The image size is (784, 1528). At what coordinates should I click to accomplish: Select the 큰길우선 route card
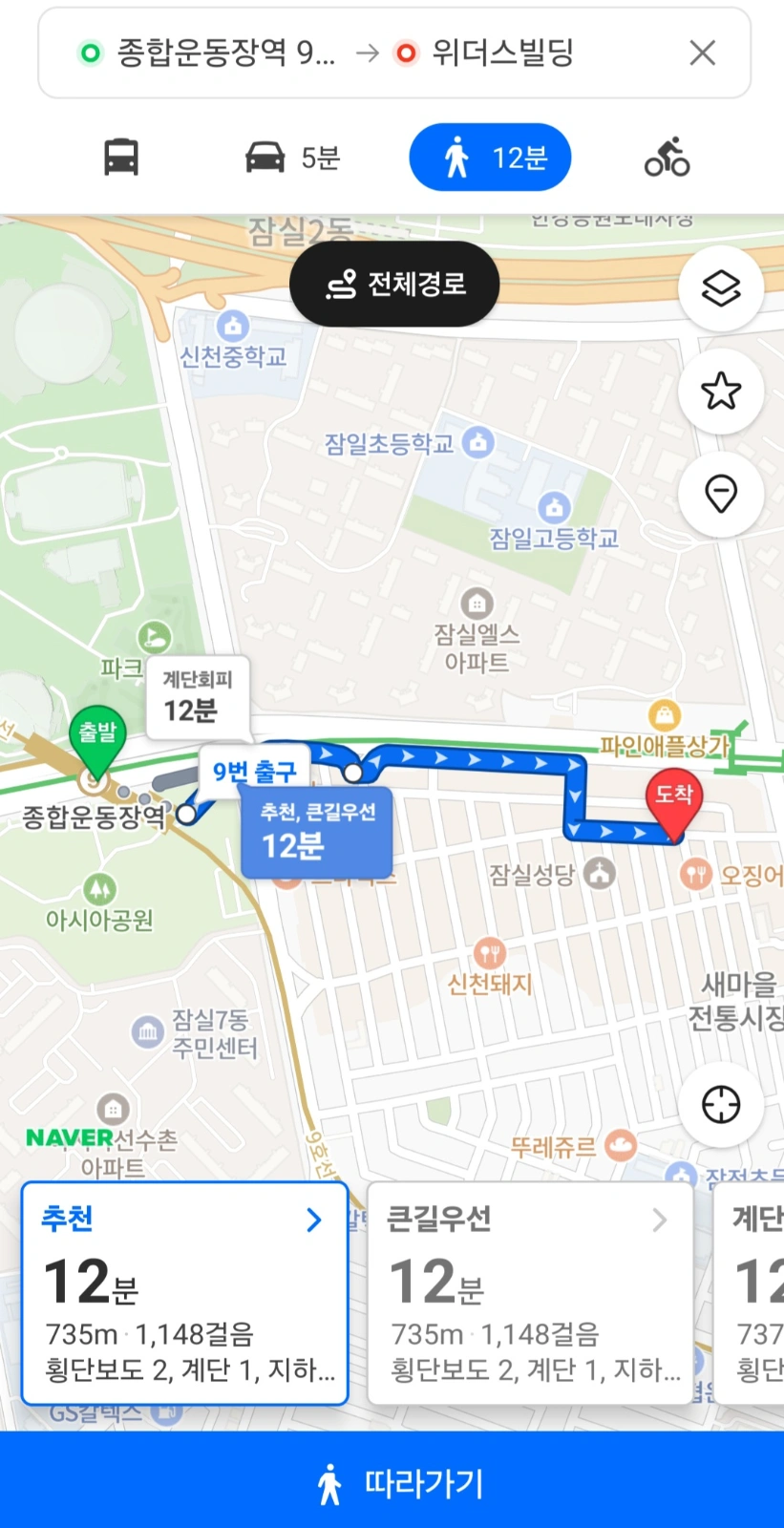(x=530, y=1293)
